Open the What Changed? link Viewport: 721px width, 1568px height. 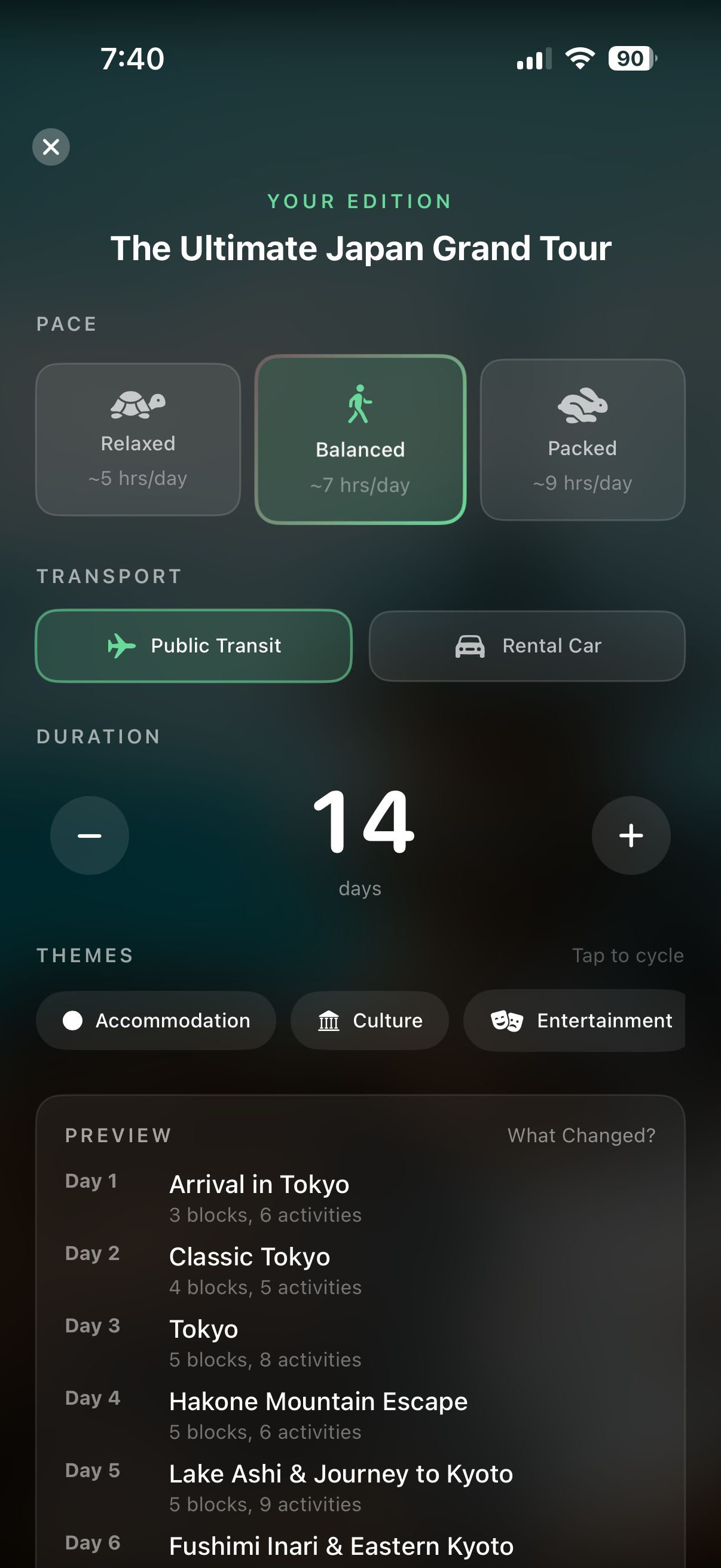pos(582,1135)
